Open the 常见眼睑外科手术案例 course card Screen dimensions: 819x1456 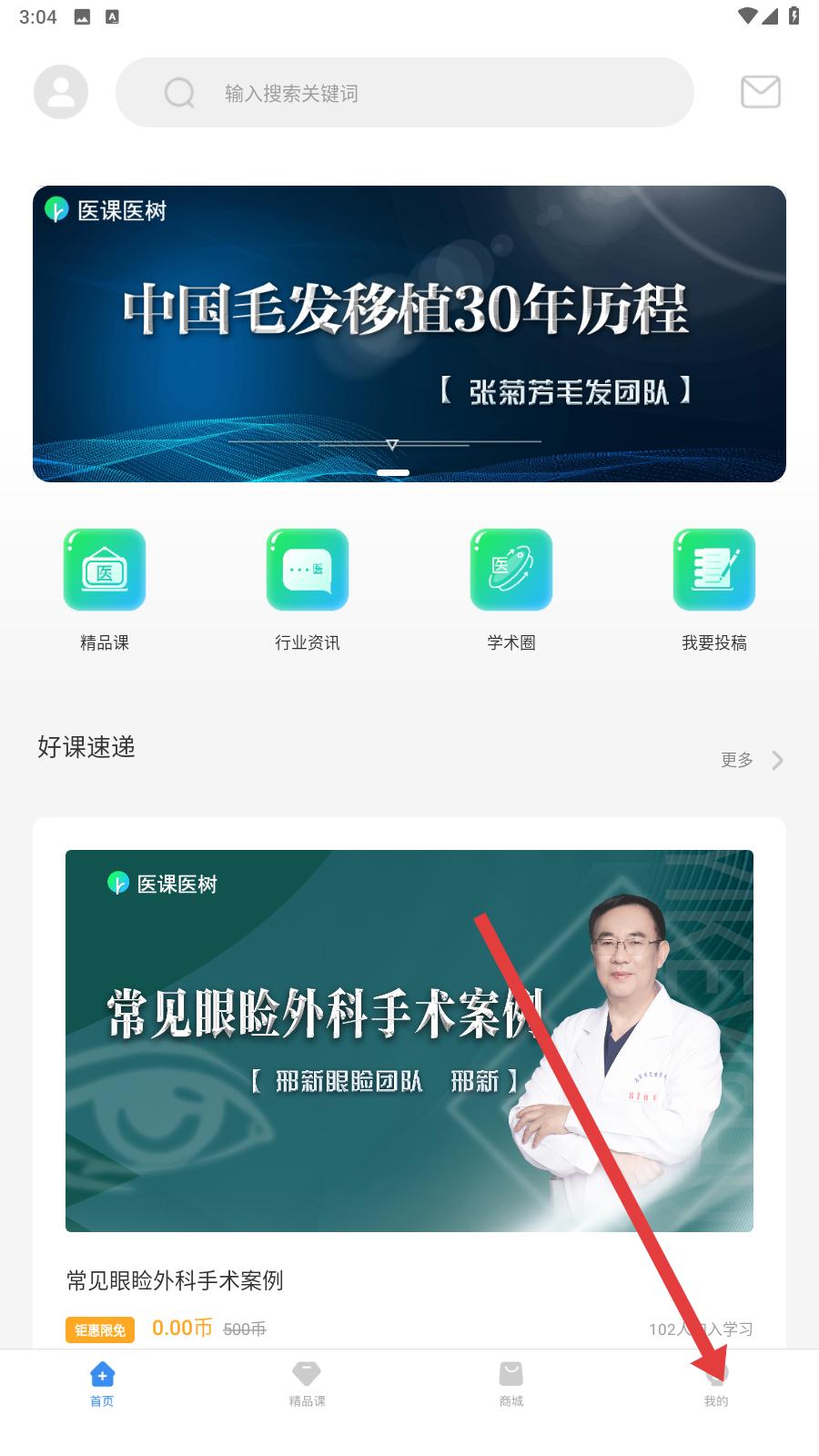tap(409, 1083)
